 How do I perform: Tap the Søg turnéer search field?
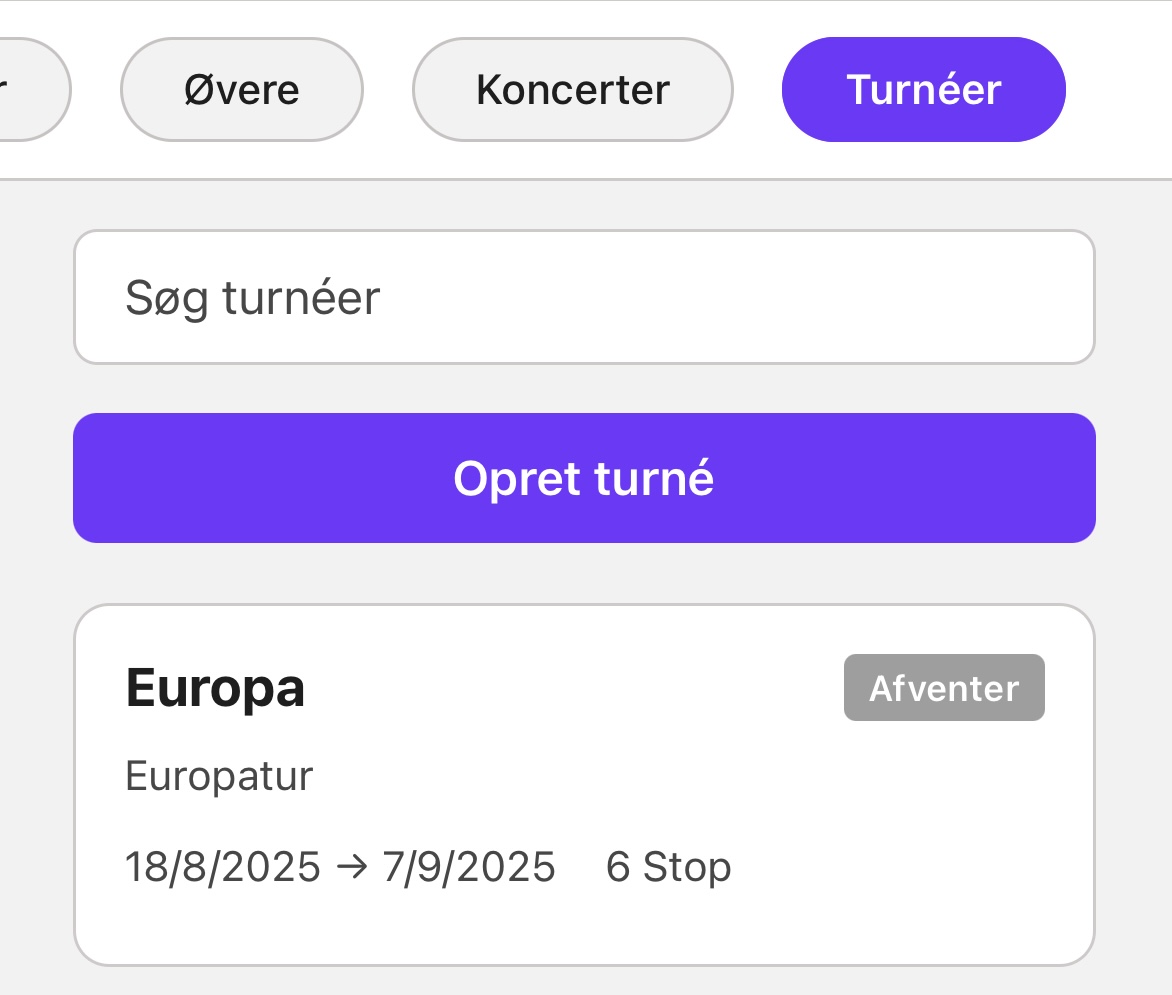click(584, 298)
